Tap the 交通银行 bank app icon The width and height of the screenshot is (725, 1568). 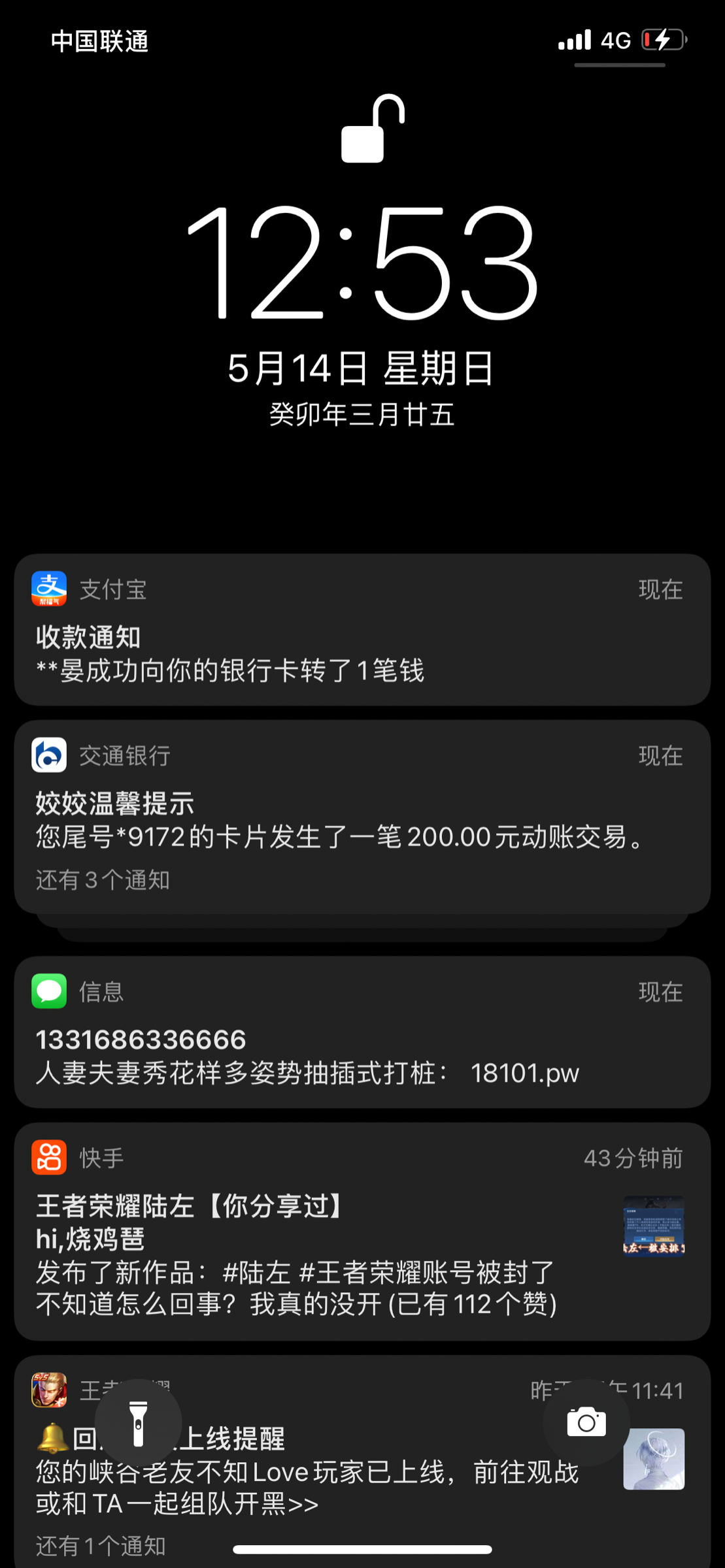tap(48, 755)
